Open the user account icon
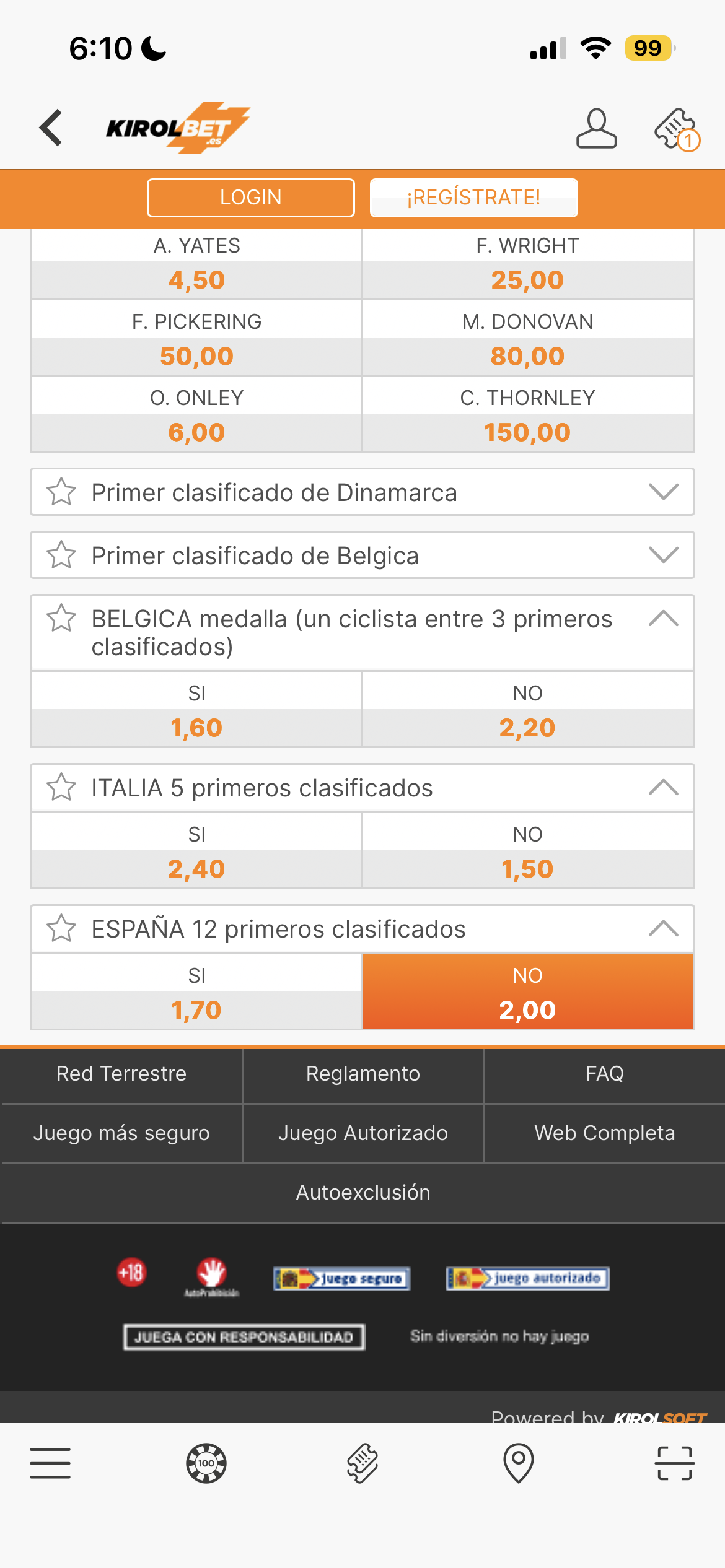725x1568 pixels. click(596, 128)
